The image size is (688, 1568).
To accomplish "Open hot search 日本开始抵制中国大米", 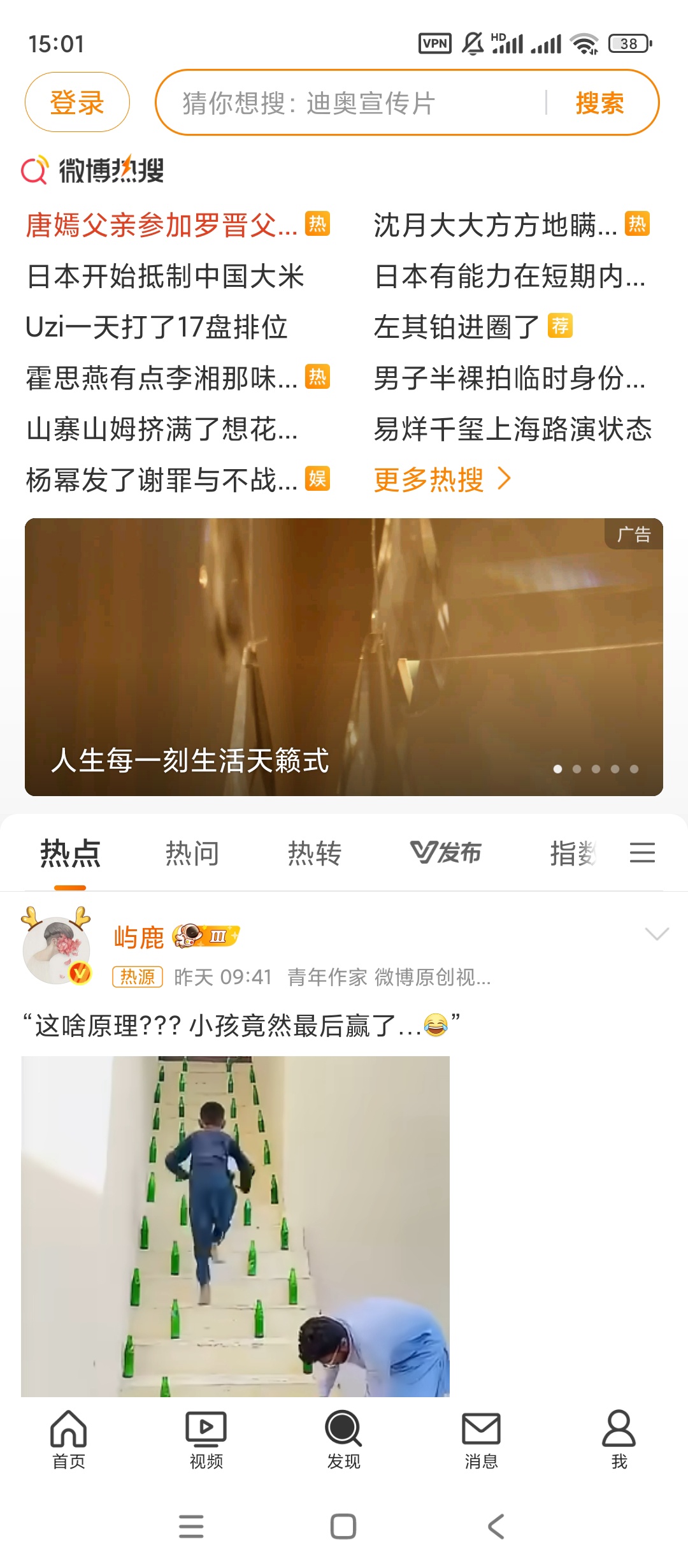I will point(166,276).
